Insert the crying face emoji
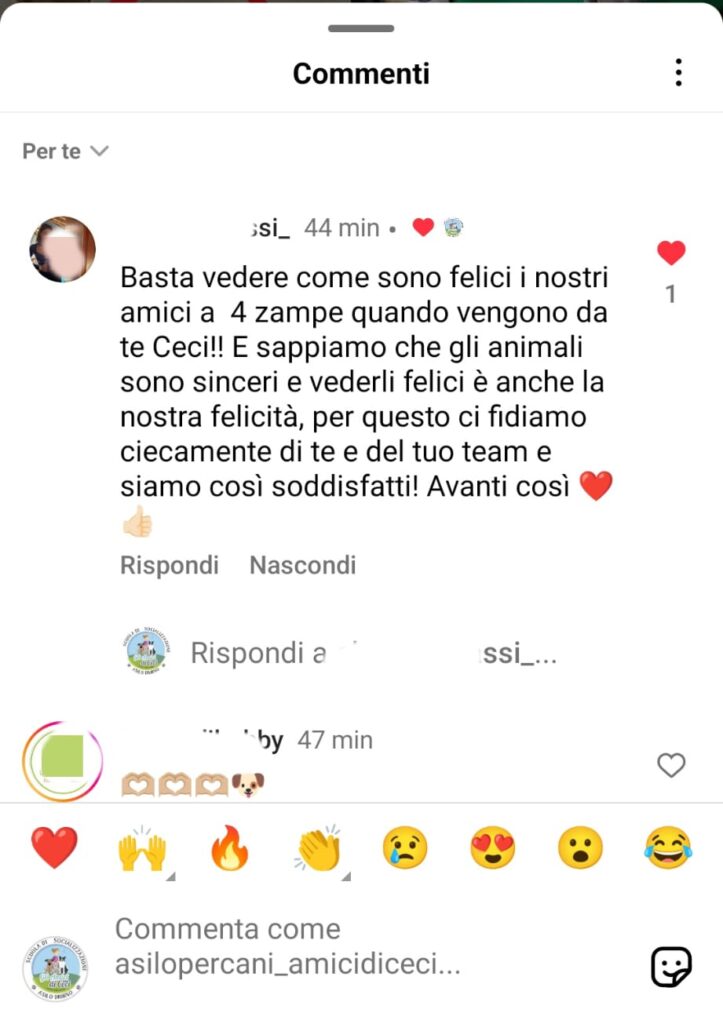723x1024 pixels. pos(405,849)
